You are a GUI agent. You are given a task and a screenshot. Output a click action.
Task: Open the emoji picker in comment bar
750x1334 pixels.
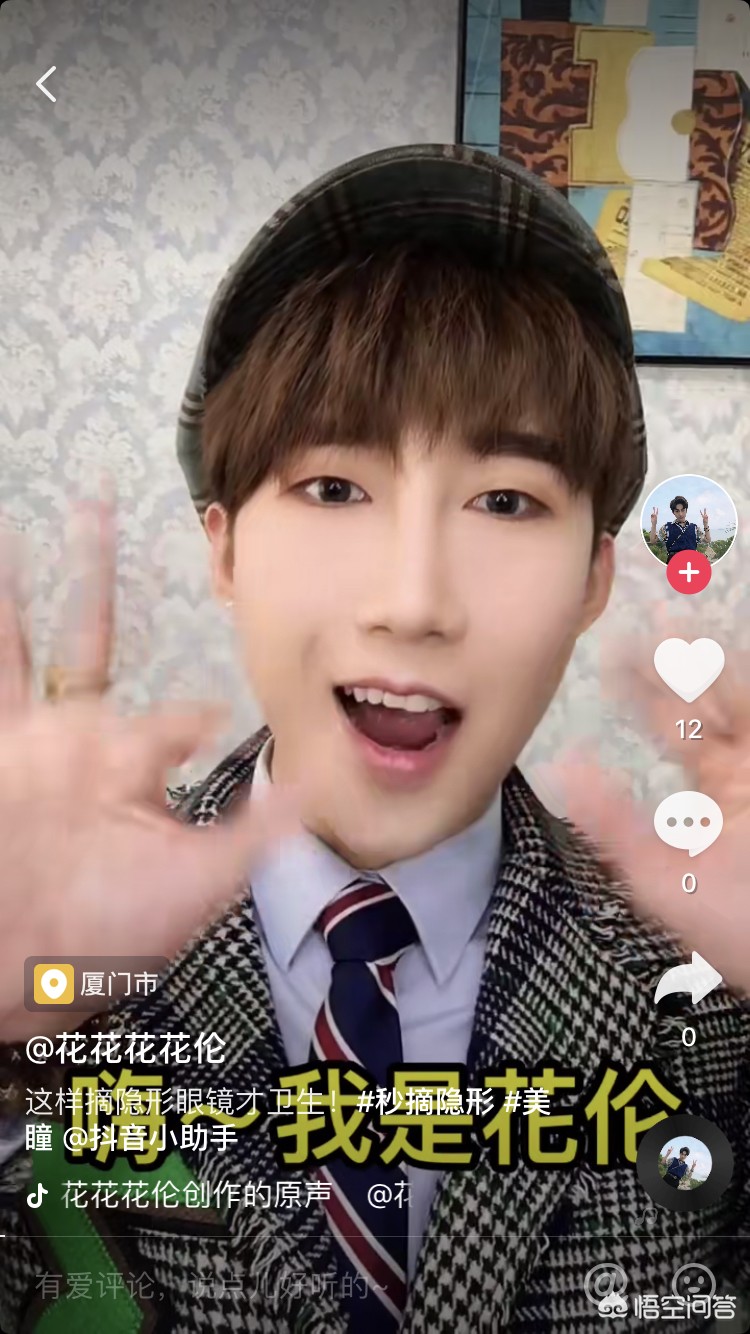693,1282
